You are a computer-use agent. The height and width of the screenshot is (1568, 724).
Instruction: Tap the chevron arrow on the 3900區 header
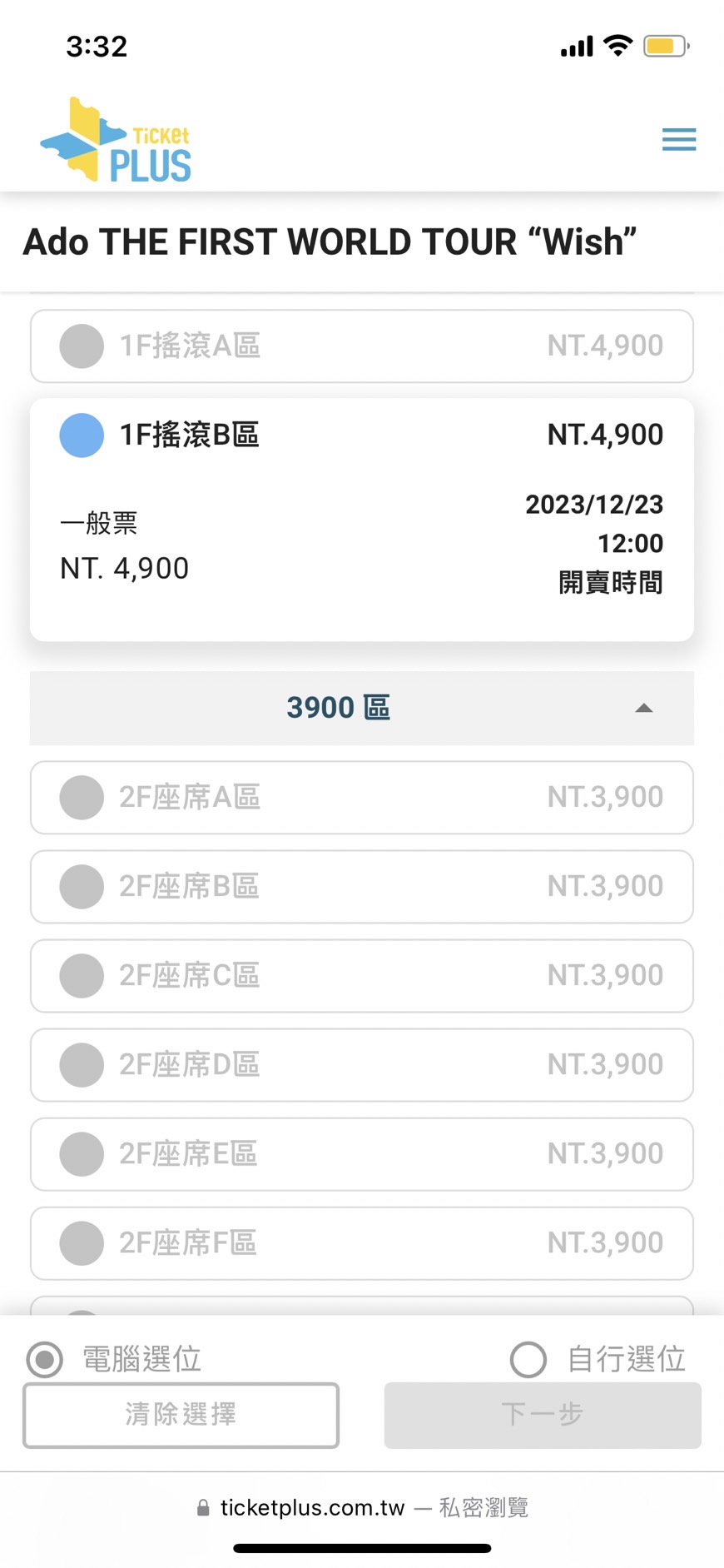point(645,708)
